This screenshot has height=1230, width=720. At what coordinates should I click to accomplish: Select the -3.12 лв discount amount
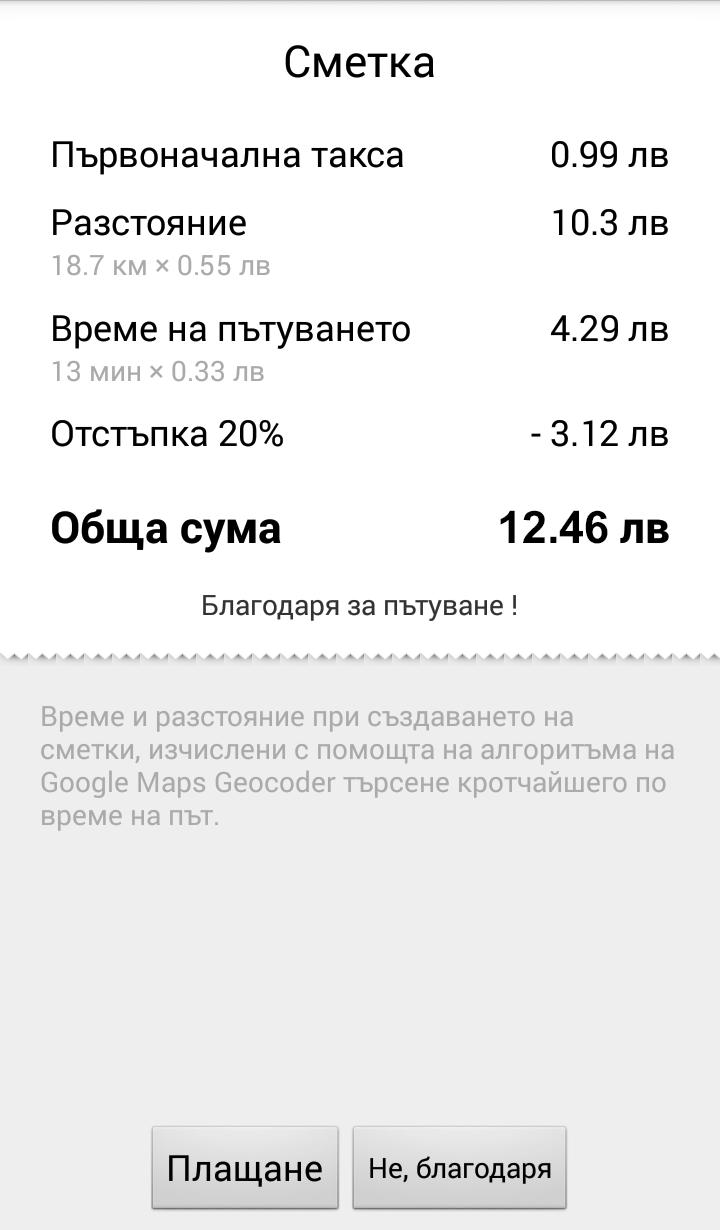[596, 435]
